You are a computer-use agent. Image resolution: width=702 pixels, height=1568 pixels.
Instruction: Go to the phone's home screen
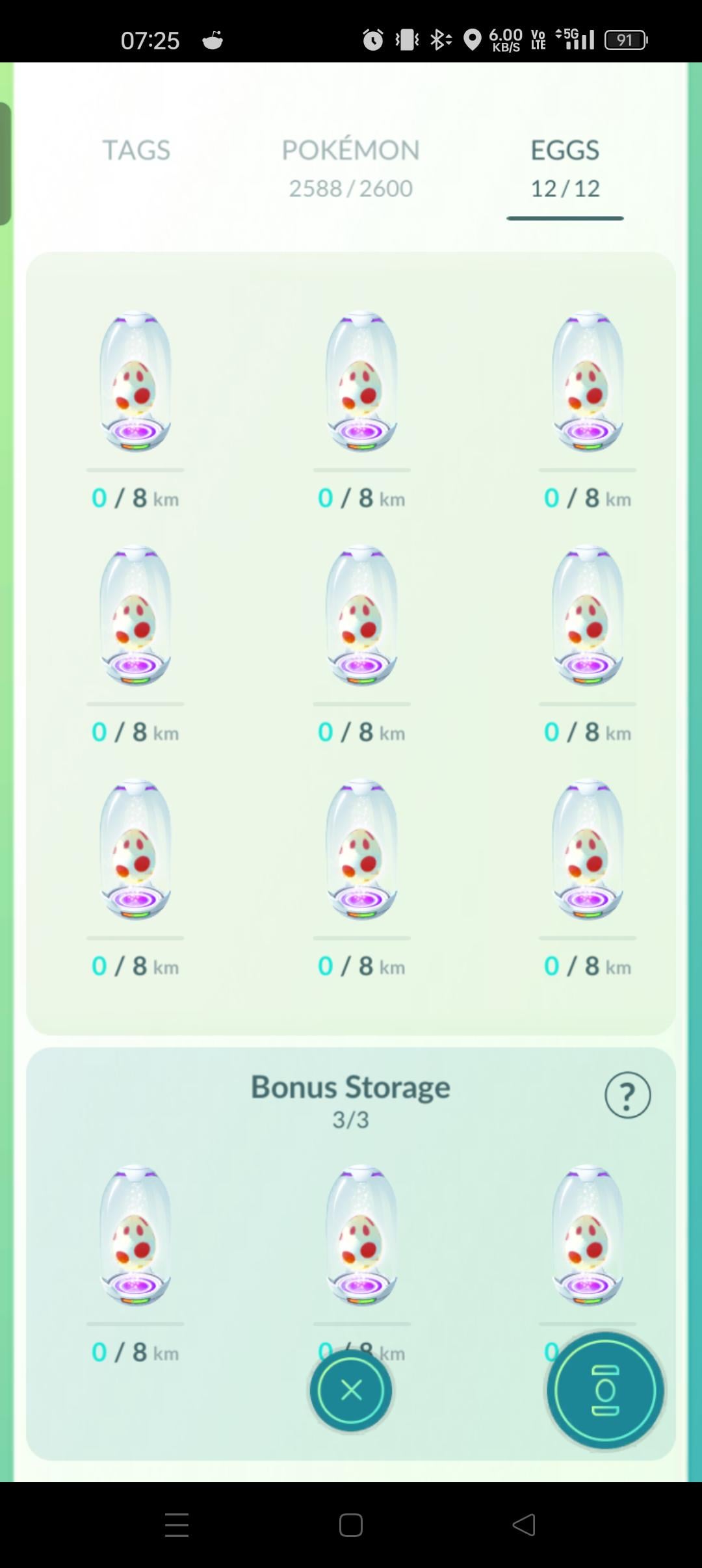click(x=351, y=1524)
